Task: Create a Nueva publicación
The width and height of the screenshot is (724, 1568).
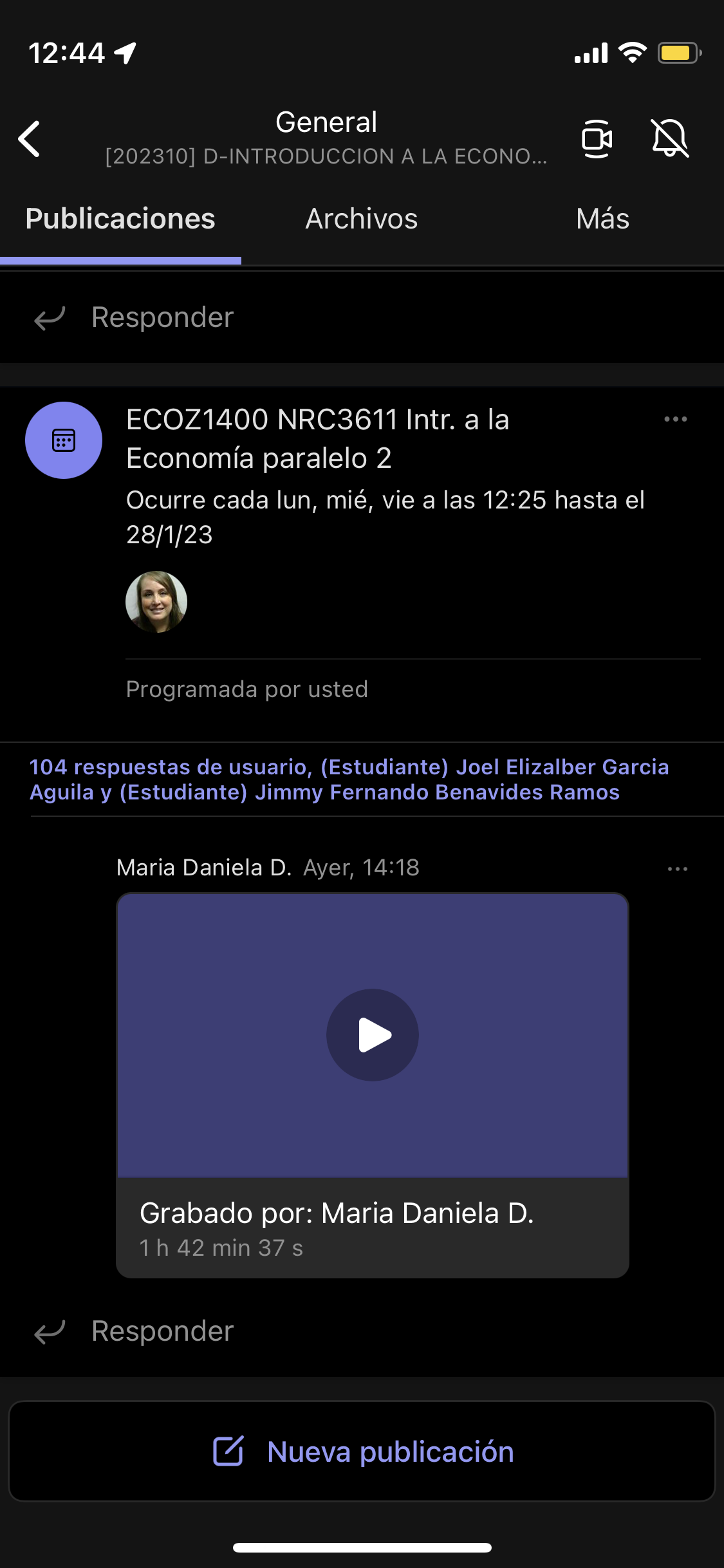Action: coord(362,1451)
